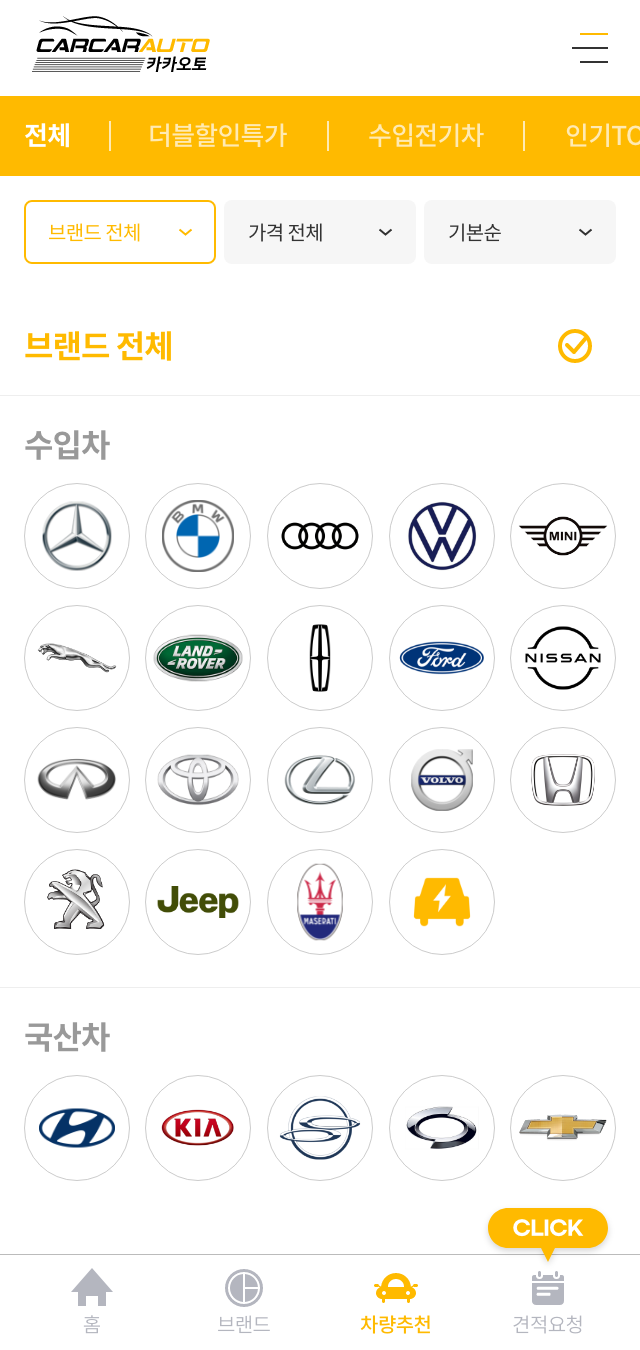This screenshot has height=1350, width=640.
Task: Select the Volvo brand
Action: (442, 780)
